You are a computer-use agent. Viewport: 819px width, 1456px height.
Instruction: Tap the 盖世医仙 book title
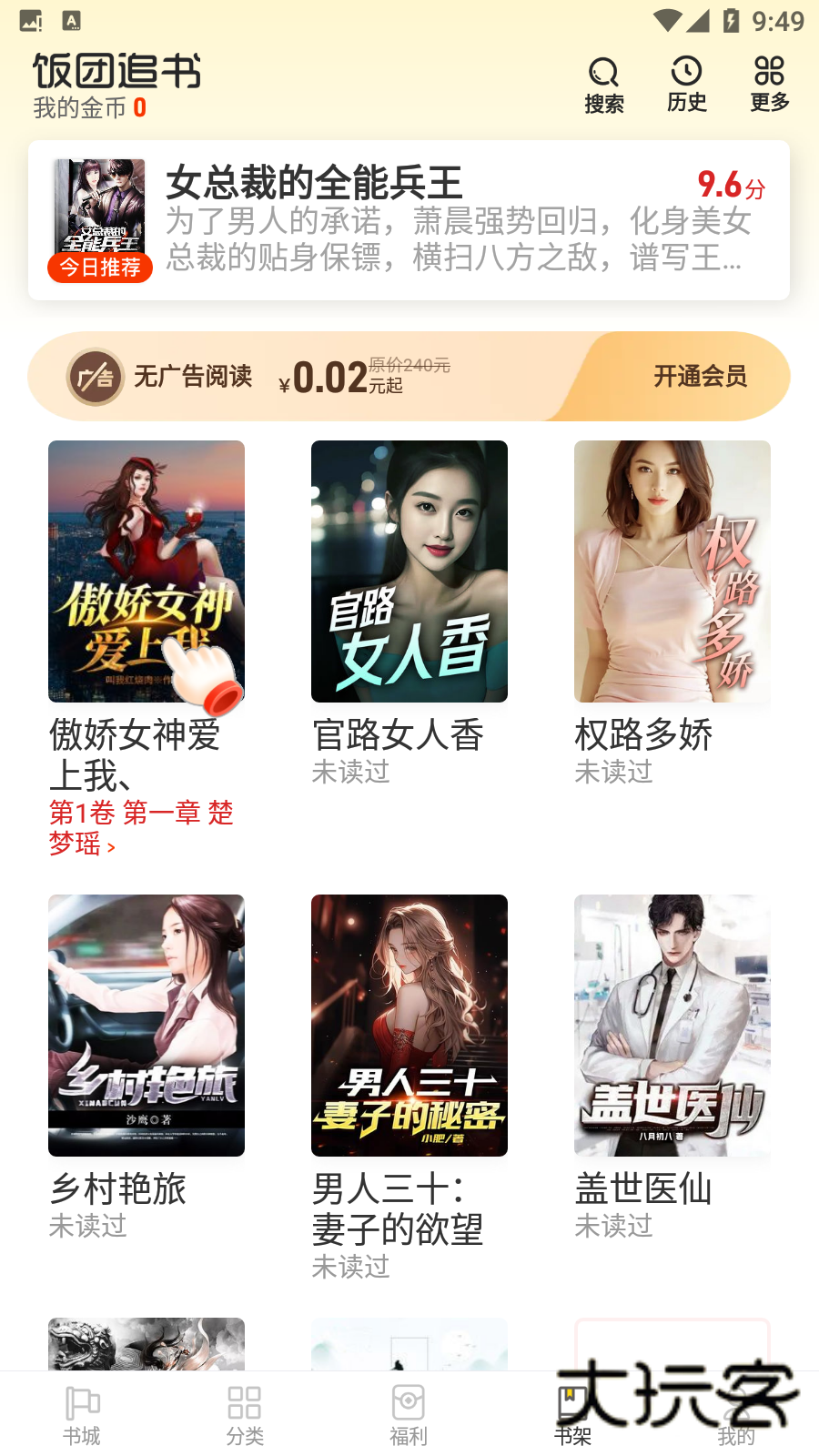pos(642,1189)
